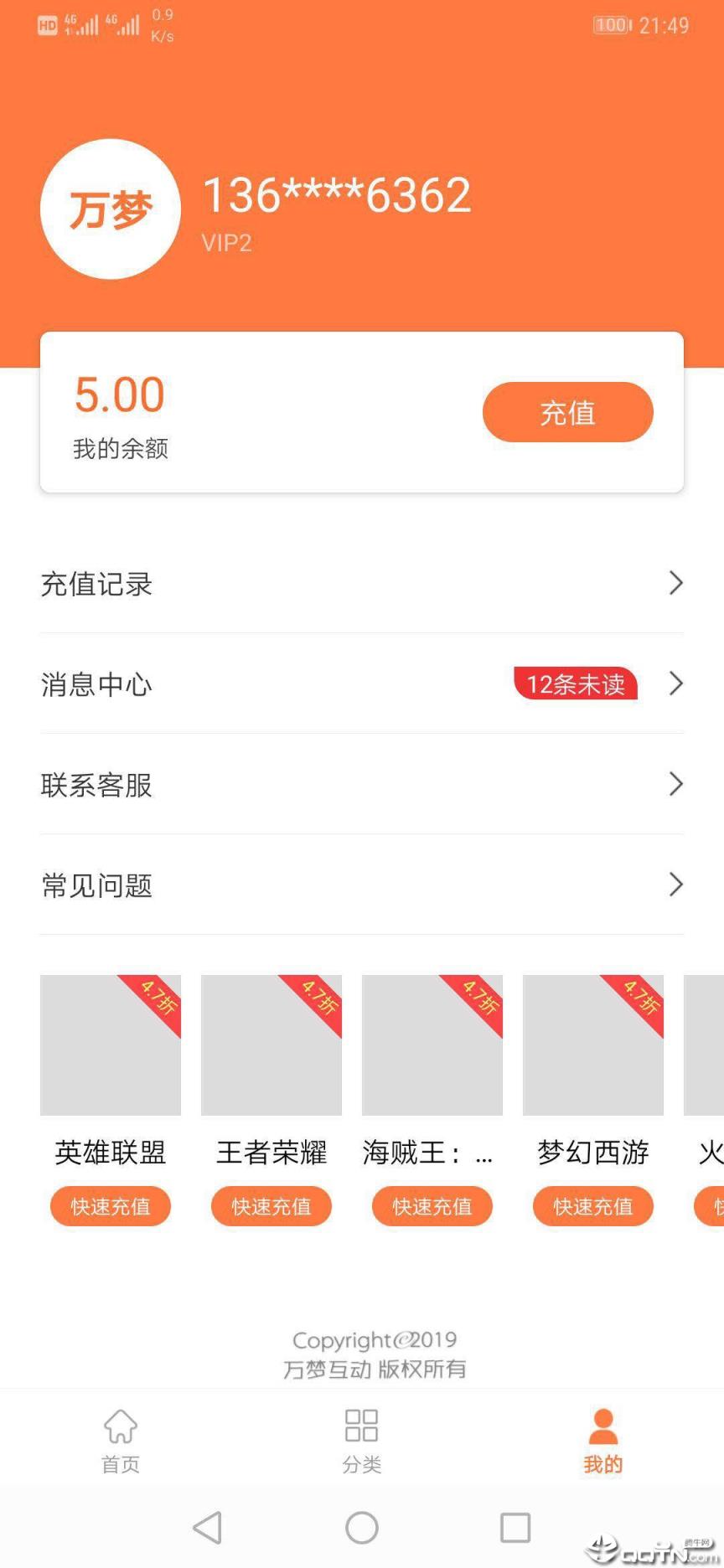
Task: Open the 首页 home tab icon
Action: 120,1426
